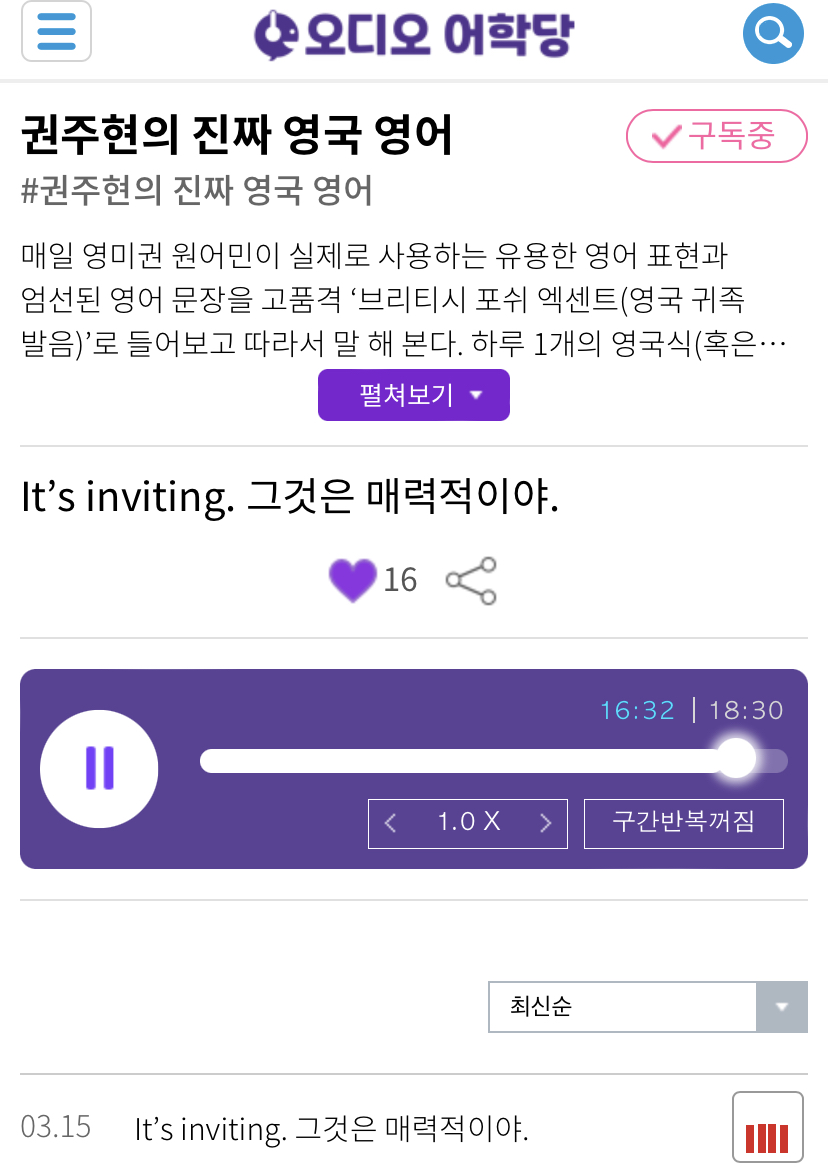
Task: Turn on section repeat via 구간반복꺼짐
Action: point(683,823)
